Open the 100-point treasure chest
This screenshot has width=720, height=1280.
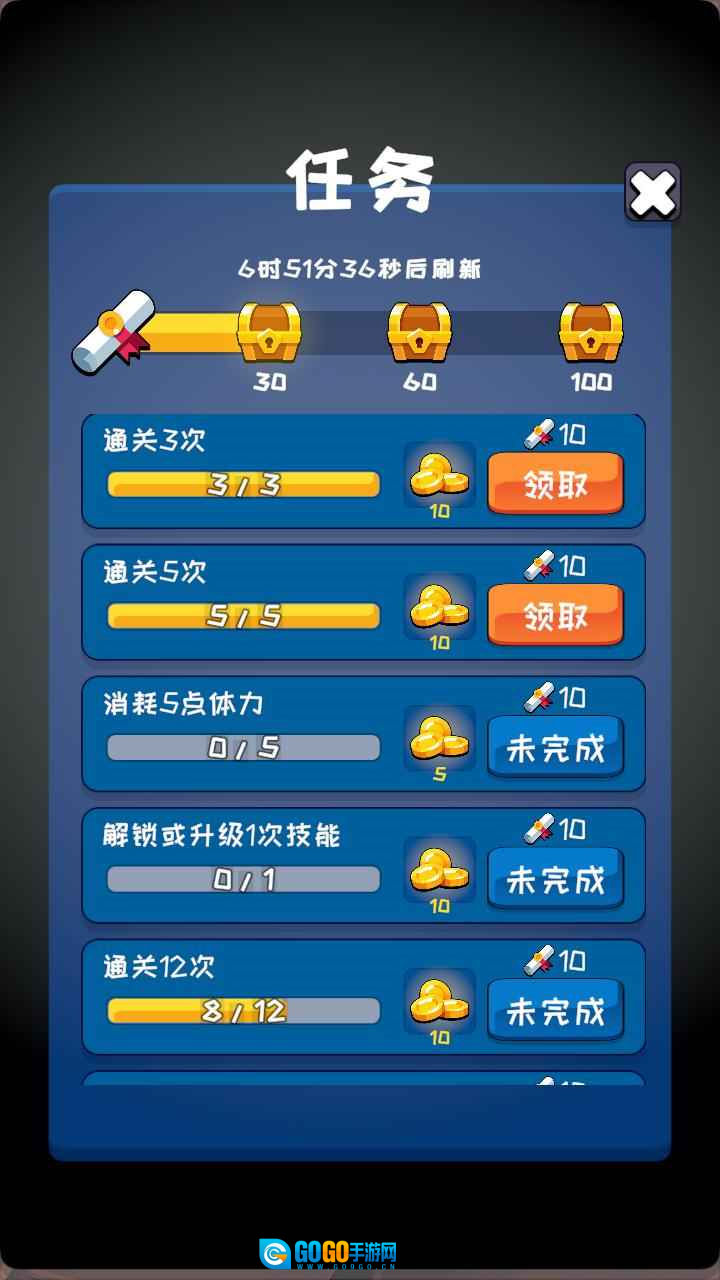(590, 333)
